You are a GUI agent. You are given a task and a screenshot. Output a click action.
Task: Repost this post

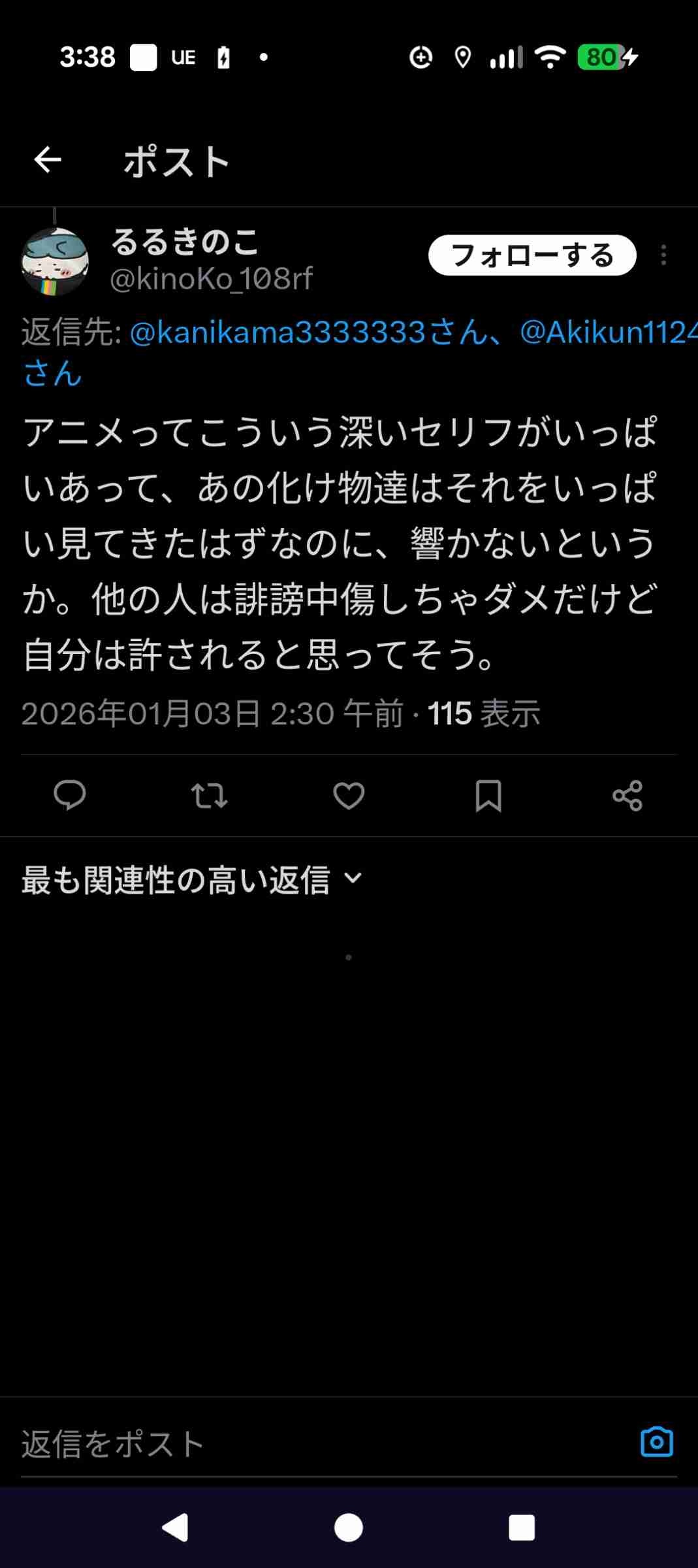pyautogui.click(x=209, y=795)
